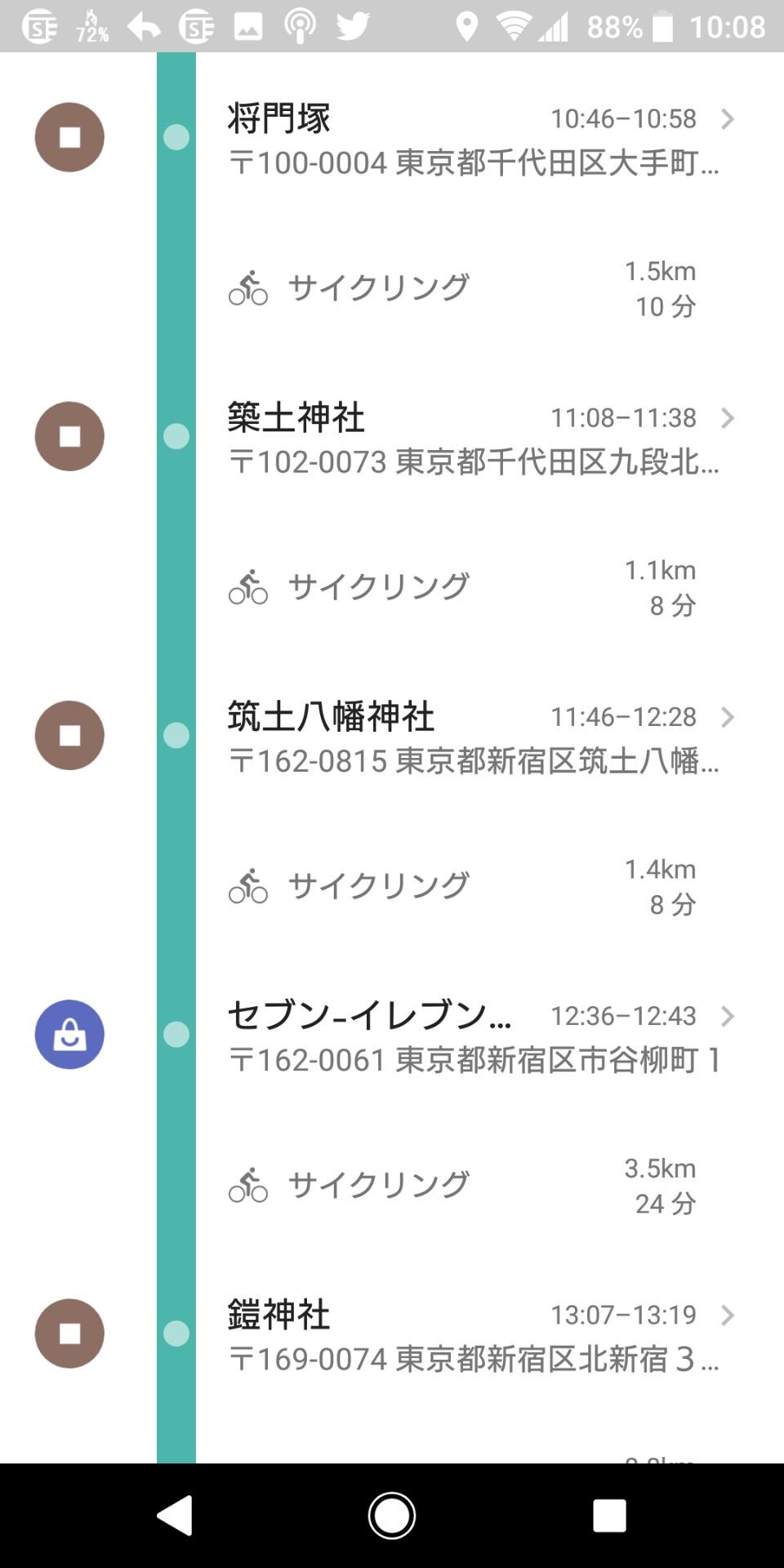Viewport: 784px width, 1568px height.
Task: Open the 将門塚 visit details
Action: (x=474, y=139)
